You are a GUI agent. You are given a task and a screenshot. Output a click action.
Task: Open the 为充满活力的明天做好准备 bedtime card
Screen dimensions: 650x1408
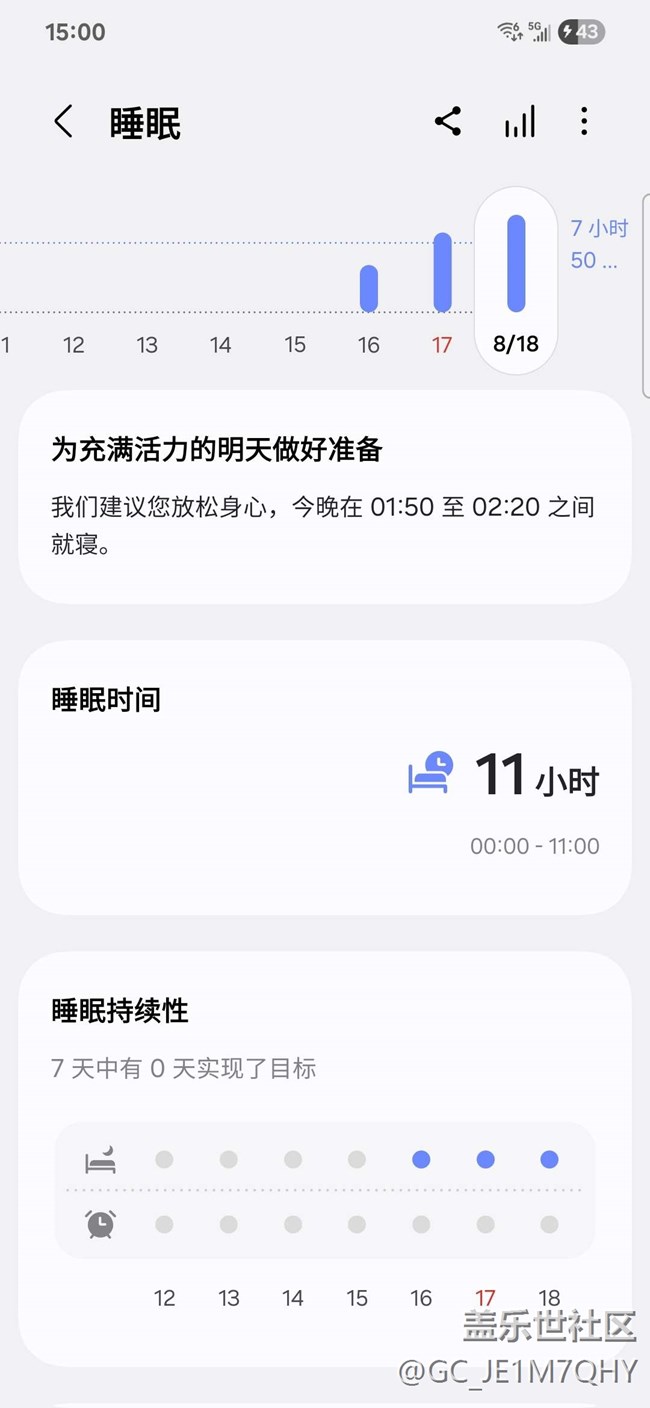pyautogui.click(x=324, y=496)
